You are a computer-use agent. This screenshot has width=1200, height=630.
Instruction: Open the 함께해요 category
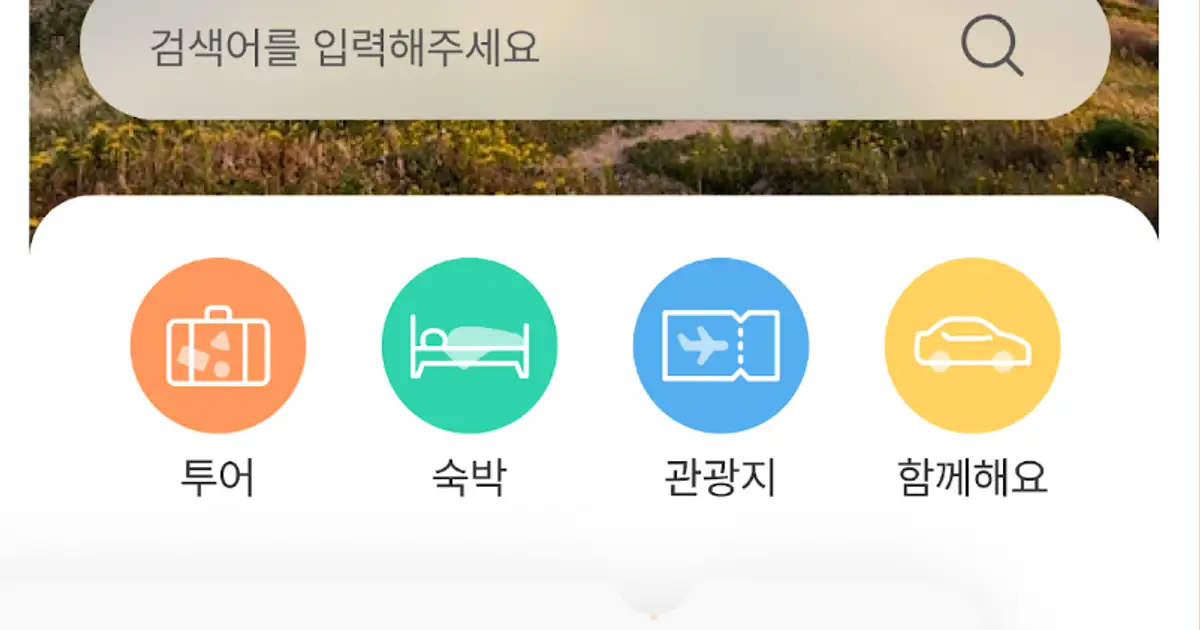point(972,346)
